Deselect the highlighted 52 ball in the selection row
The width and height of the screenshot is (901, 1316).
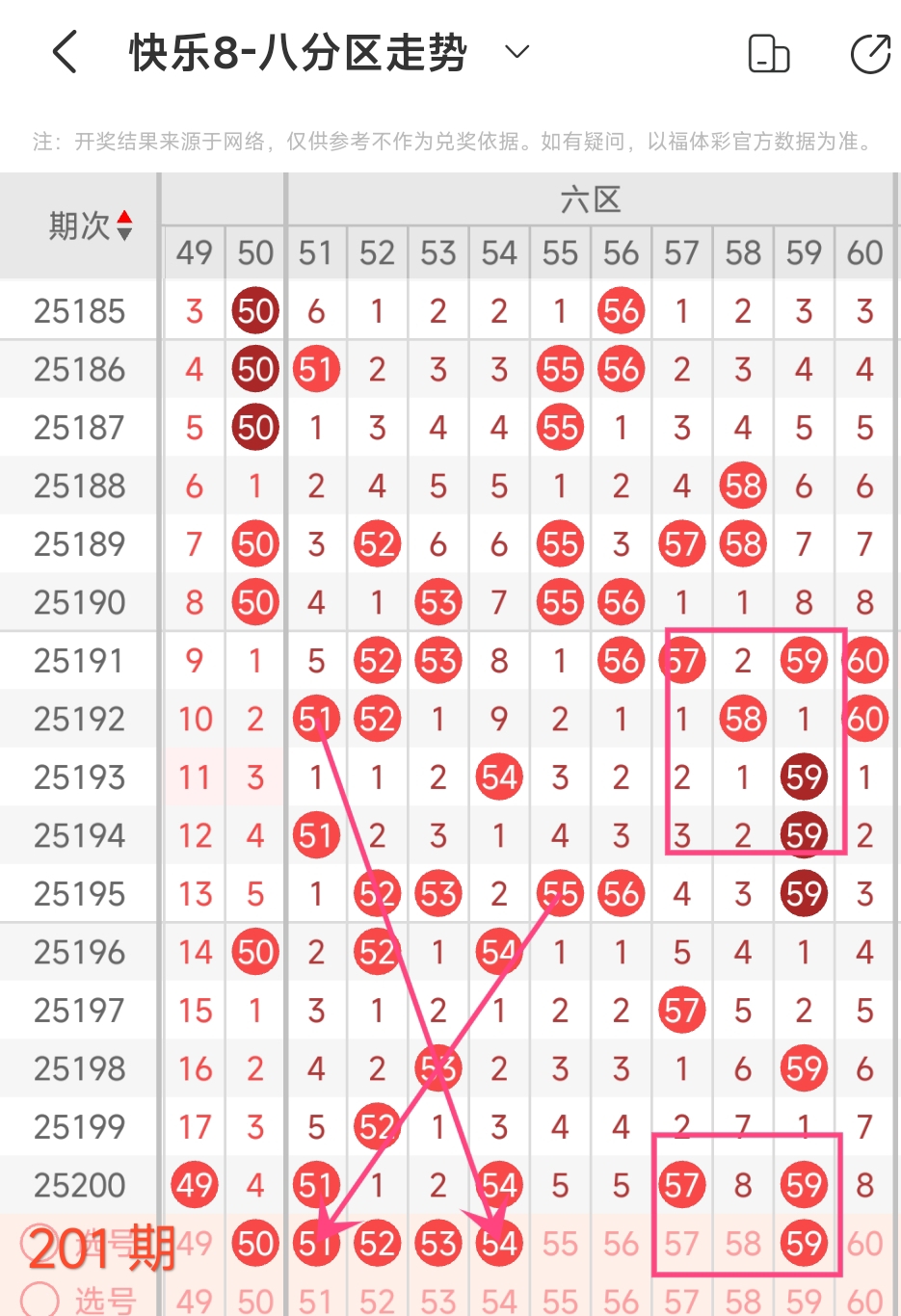[377, 1244]
